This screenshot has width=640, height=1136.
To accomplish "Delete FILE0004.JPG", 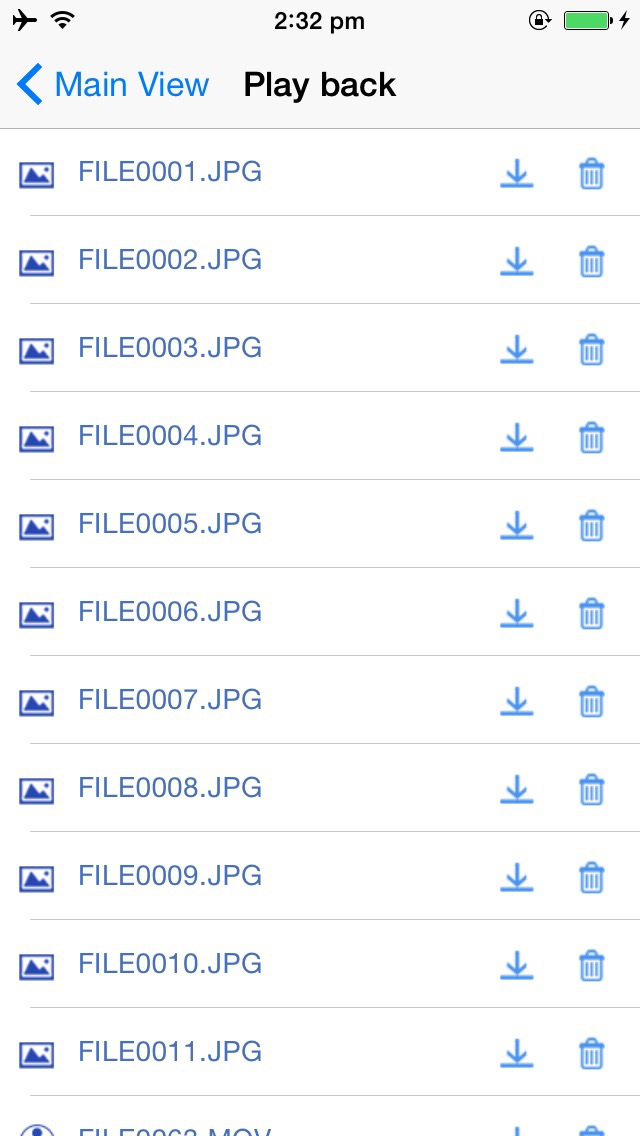I will point(591,438).
